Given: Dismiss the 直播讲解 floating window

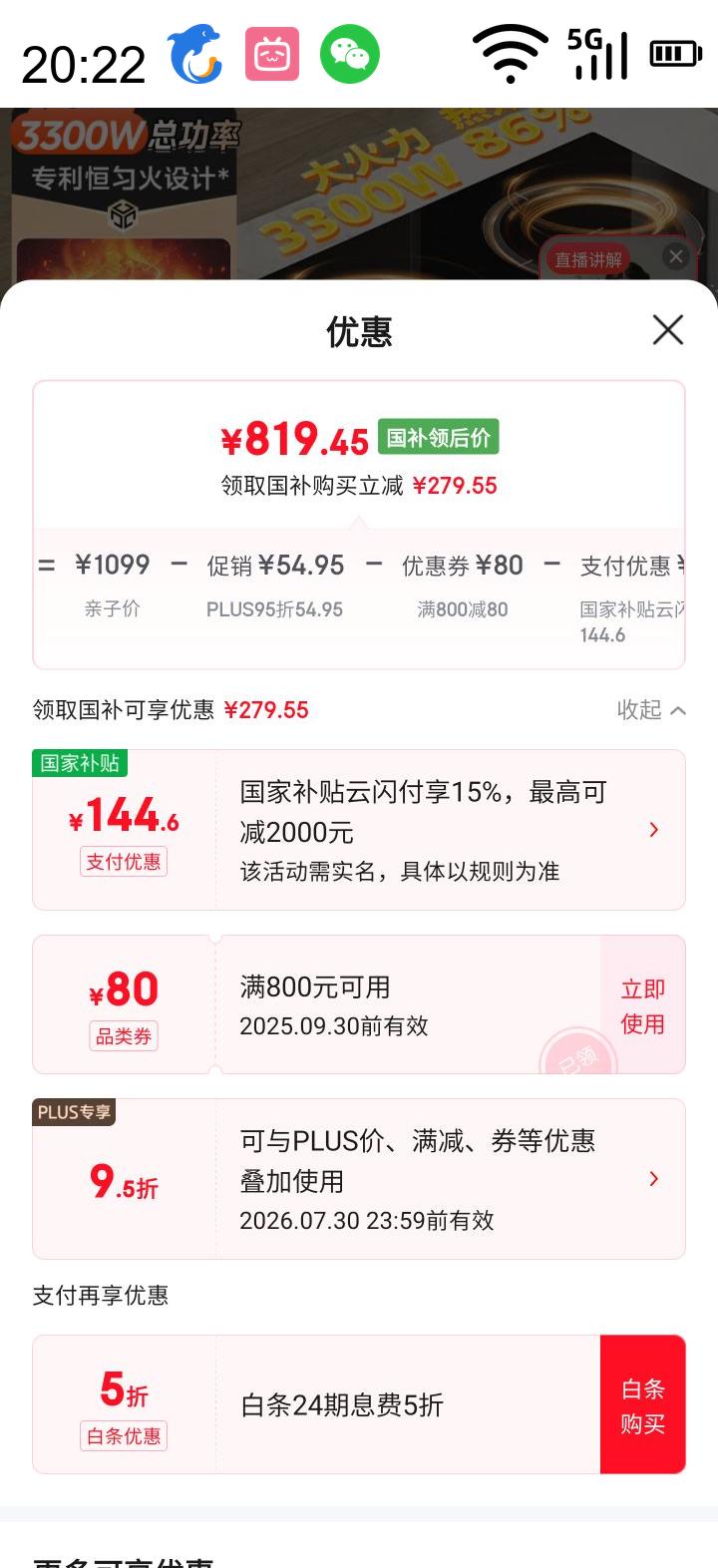Looking at the screenshot, I should (676, 256).
